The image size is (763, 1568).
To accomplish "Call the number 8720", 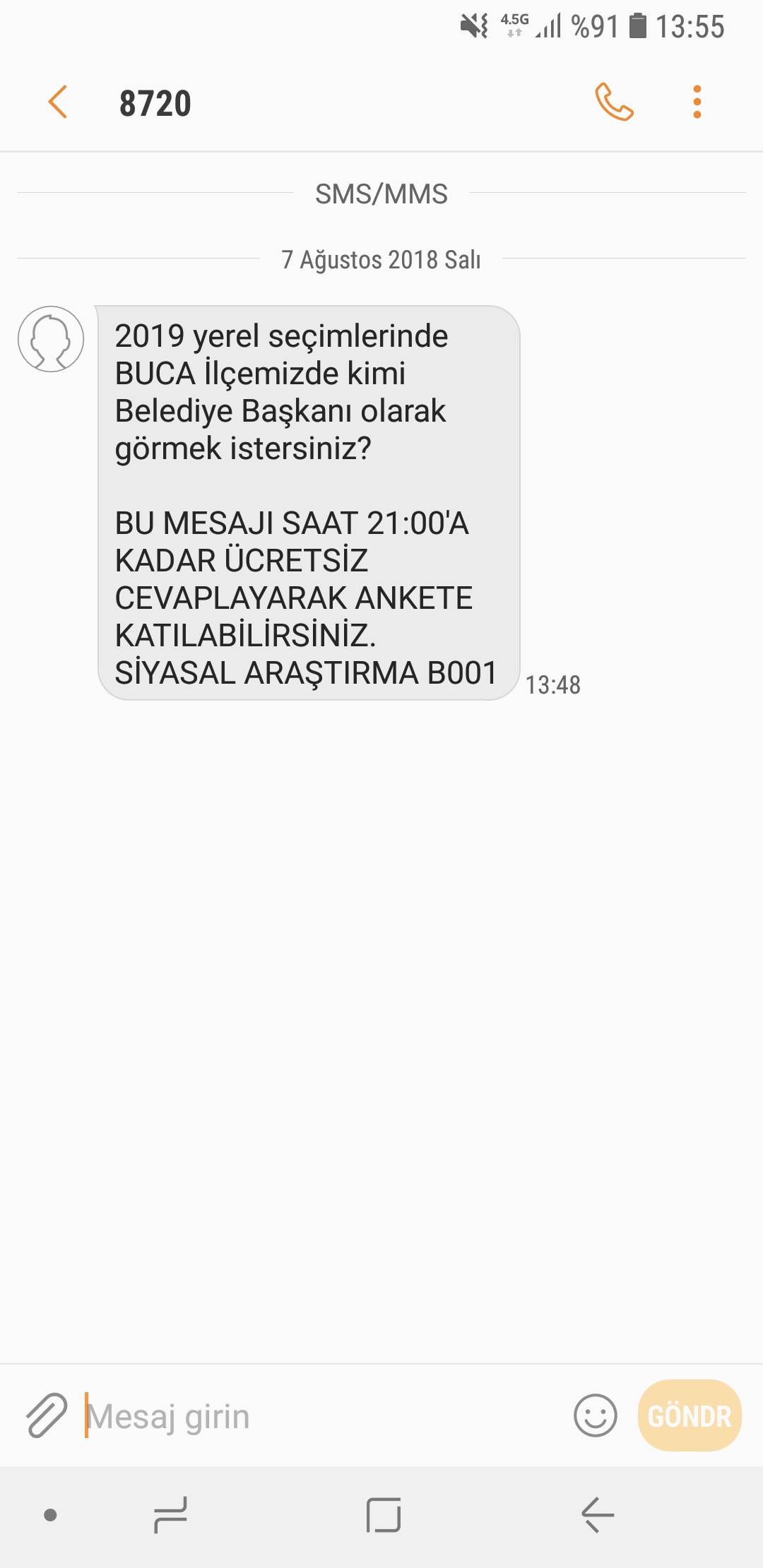I will click(x=614, y=102).
